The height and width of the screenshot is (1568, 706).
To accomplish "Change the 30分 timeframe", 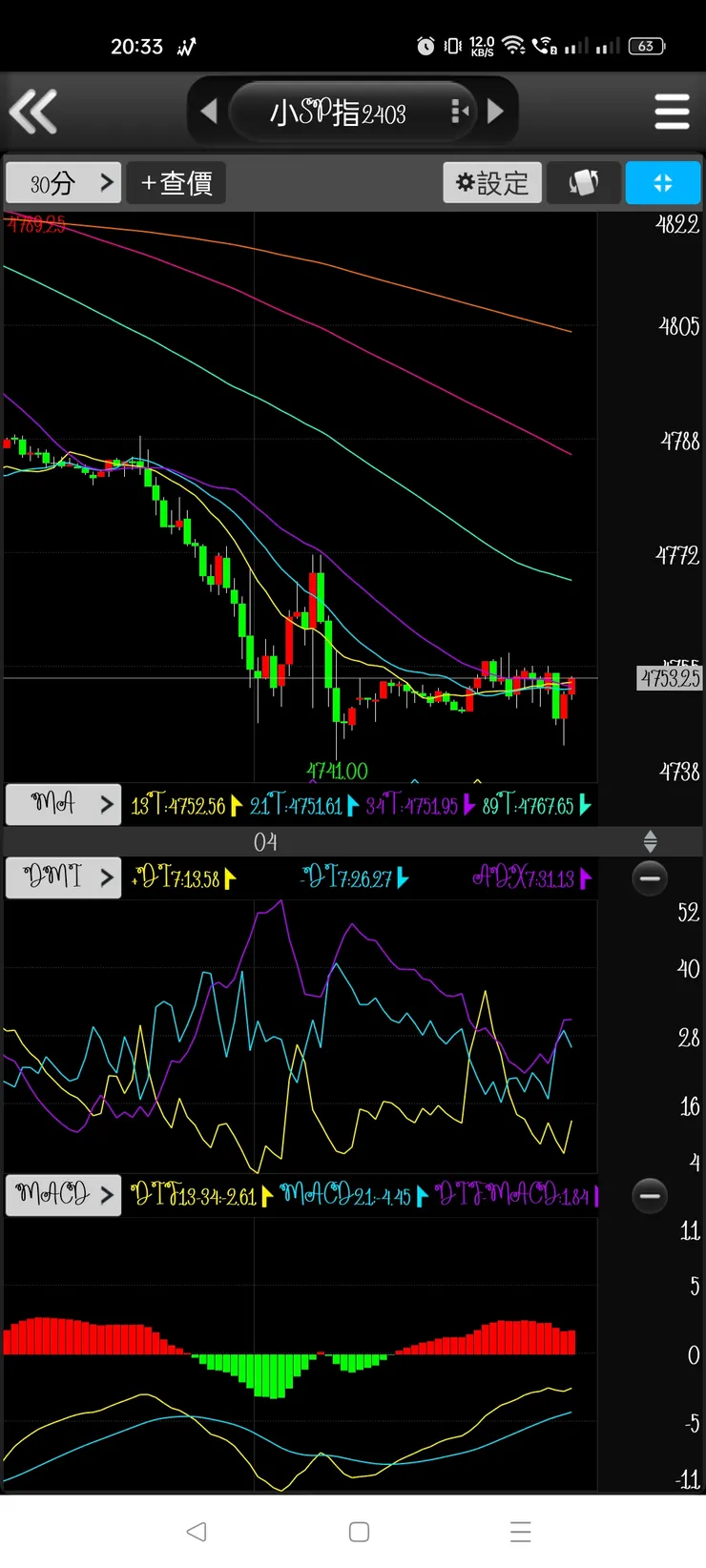I will 63,182.
